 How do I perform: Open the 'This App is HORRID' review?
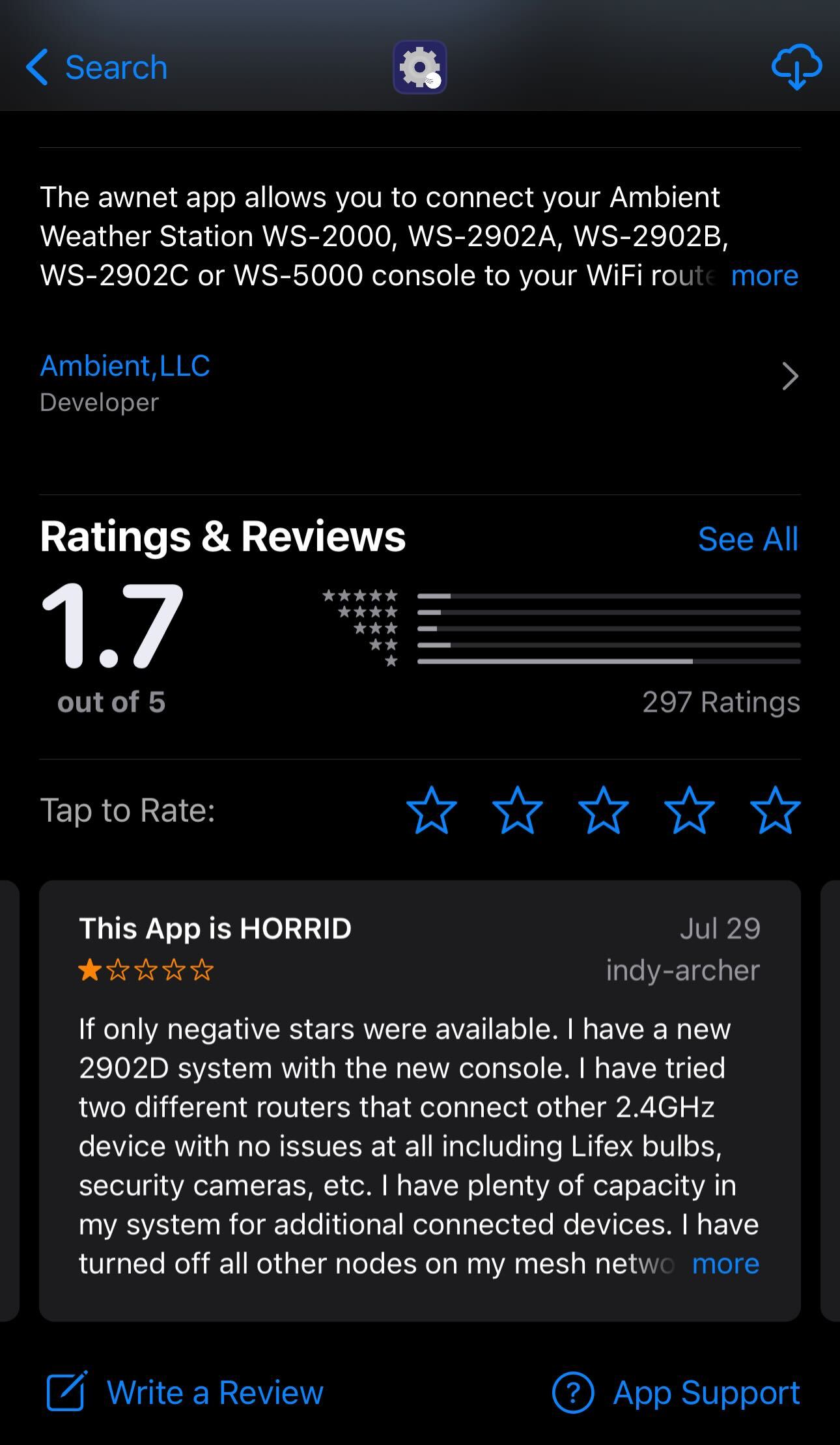(419, 1101)
